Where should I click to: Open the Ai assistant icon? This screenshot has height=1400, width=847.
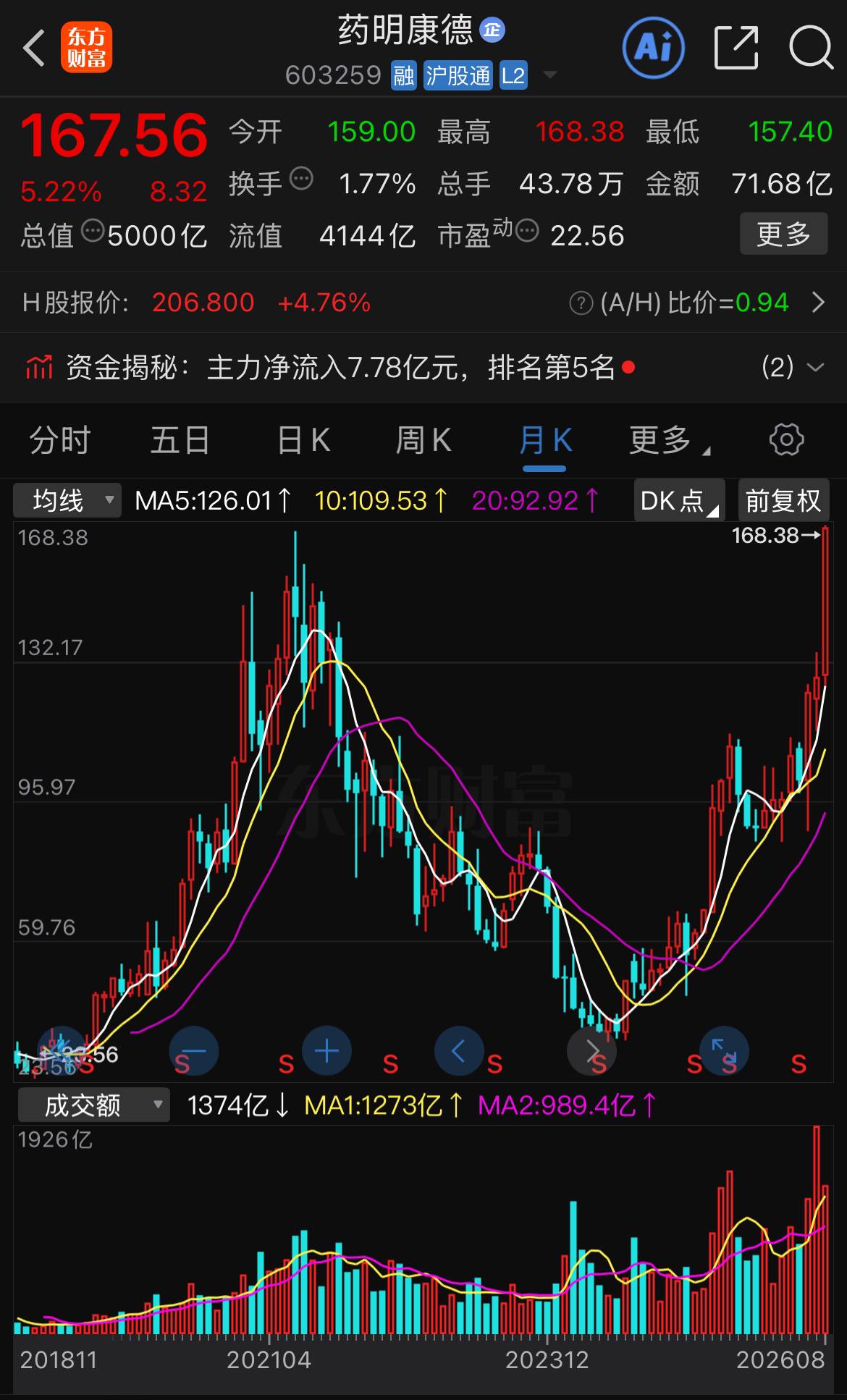click(654, 48)
